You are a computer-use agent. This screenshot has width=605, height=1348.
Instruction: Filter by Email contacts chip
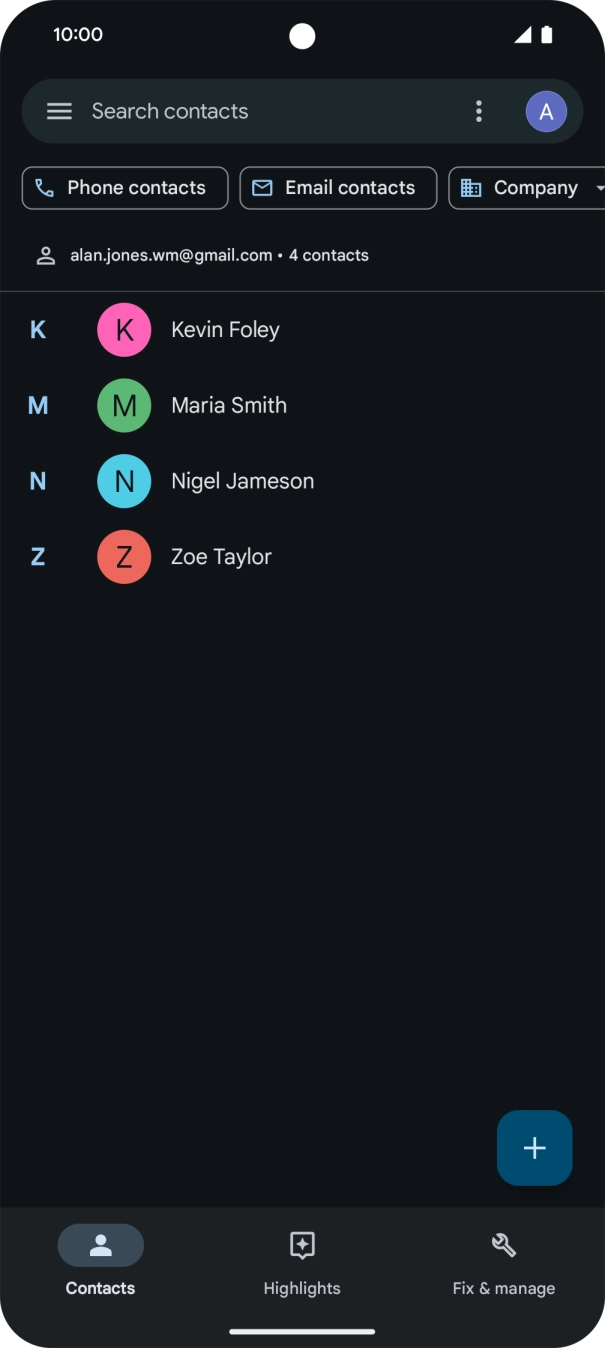pyautogui.click(x=338, y=188)
